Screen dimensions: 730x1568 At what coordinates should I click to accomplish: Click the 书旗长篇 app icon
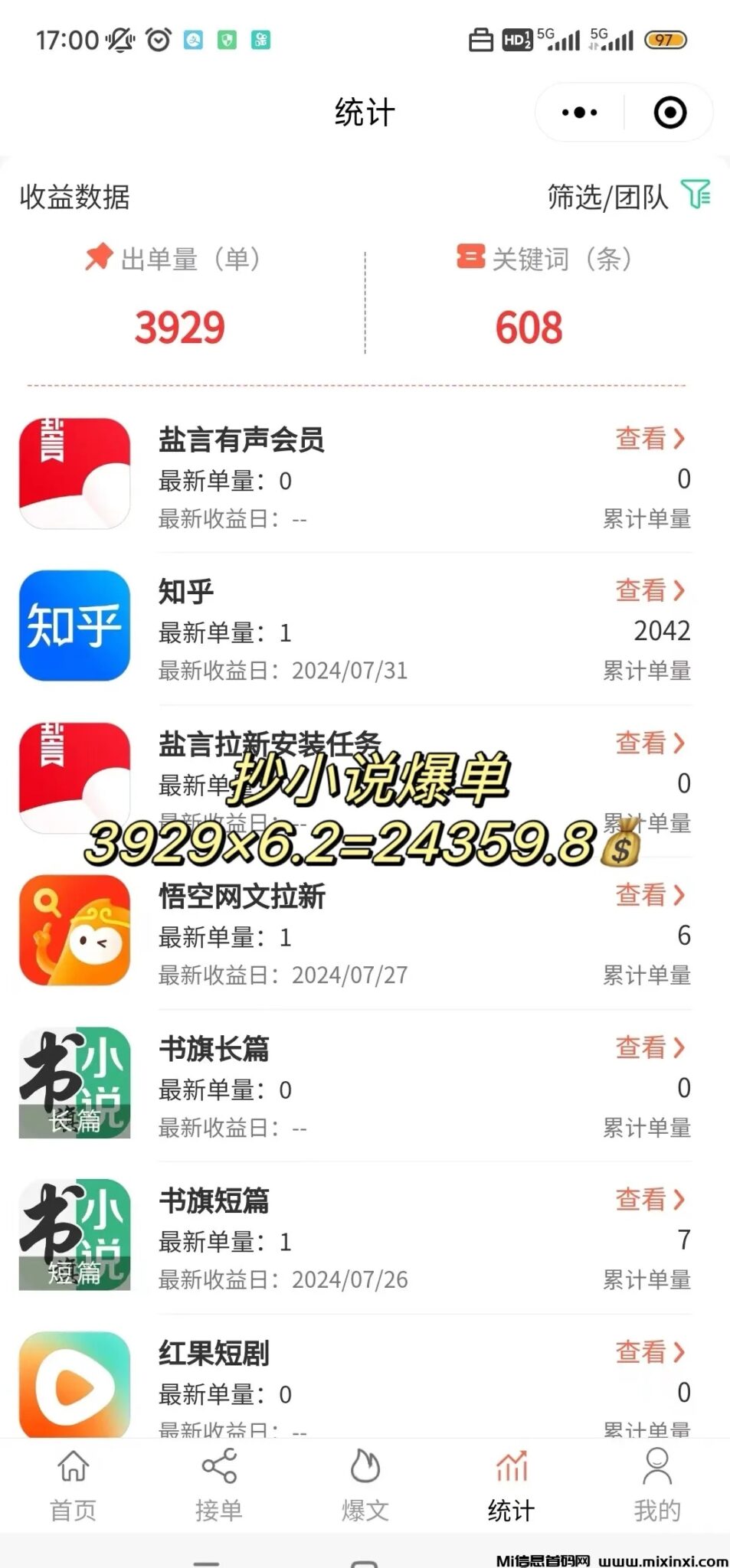(74, 1083)
